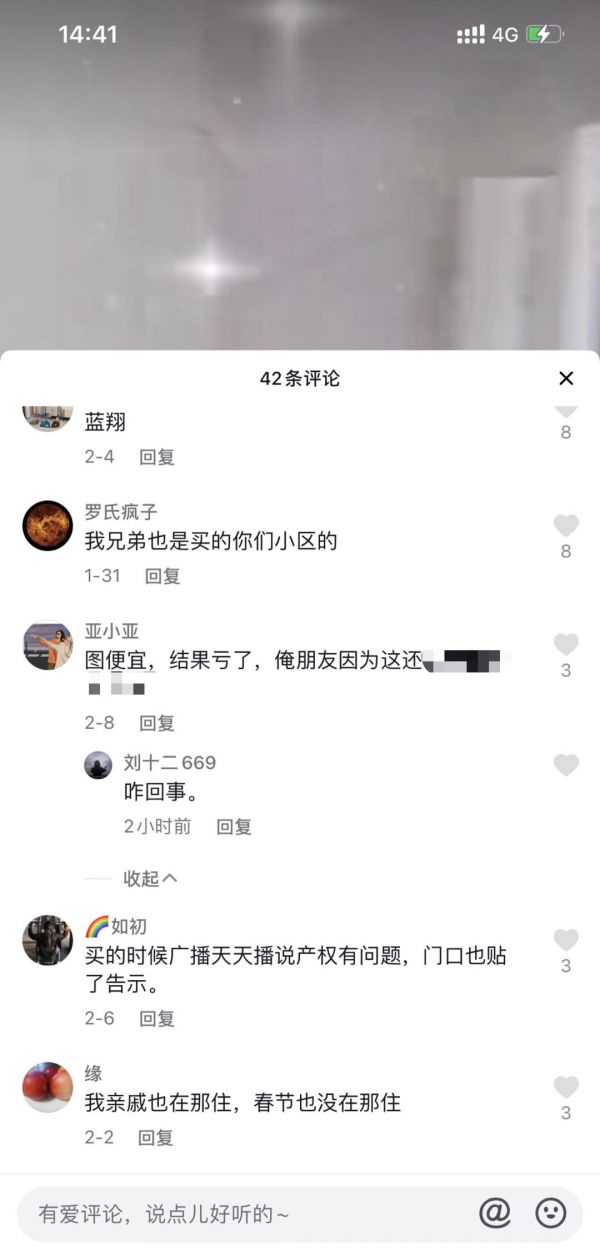This screenshot has height=1256, width=600.
Task: Reply to 亚小亚's comment
Action: click(x=157, y=722)
